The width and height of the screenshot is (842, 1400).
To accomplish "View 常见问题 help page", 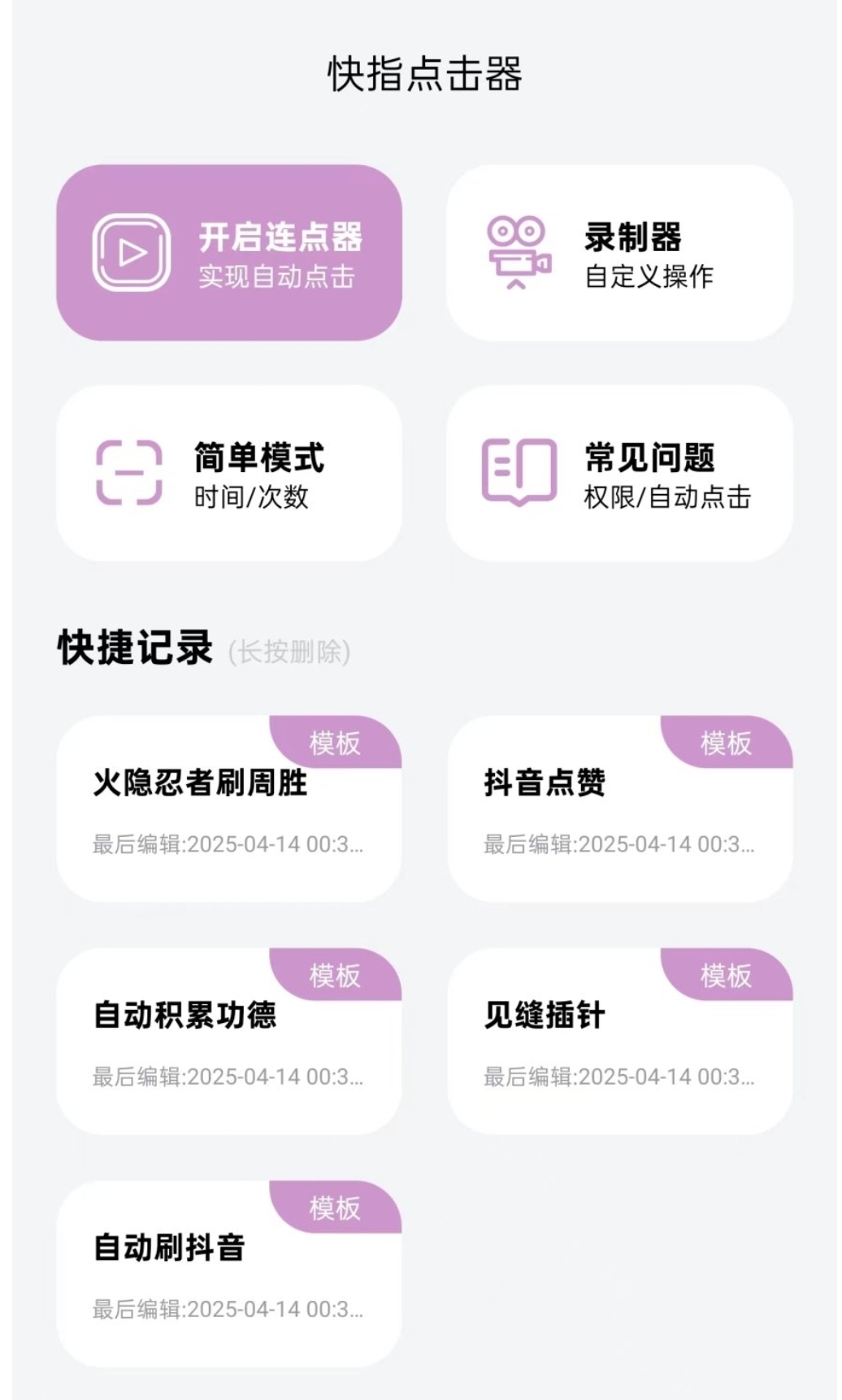I will [619, 473].
